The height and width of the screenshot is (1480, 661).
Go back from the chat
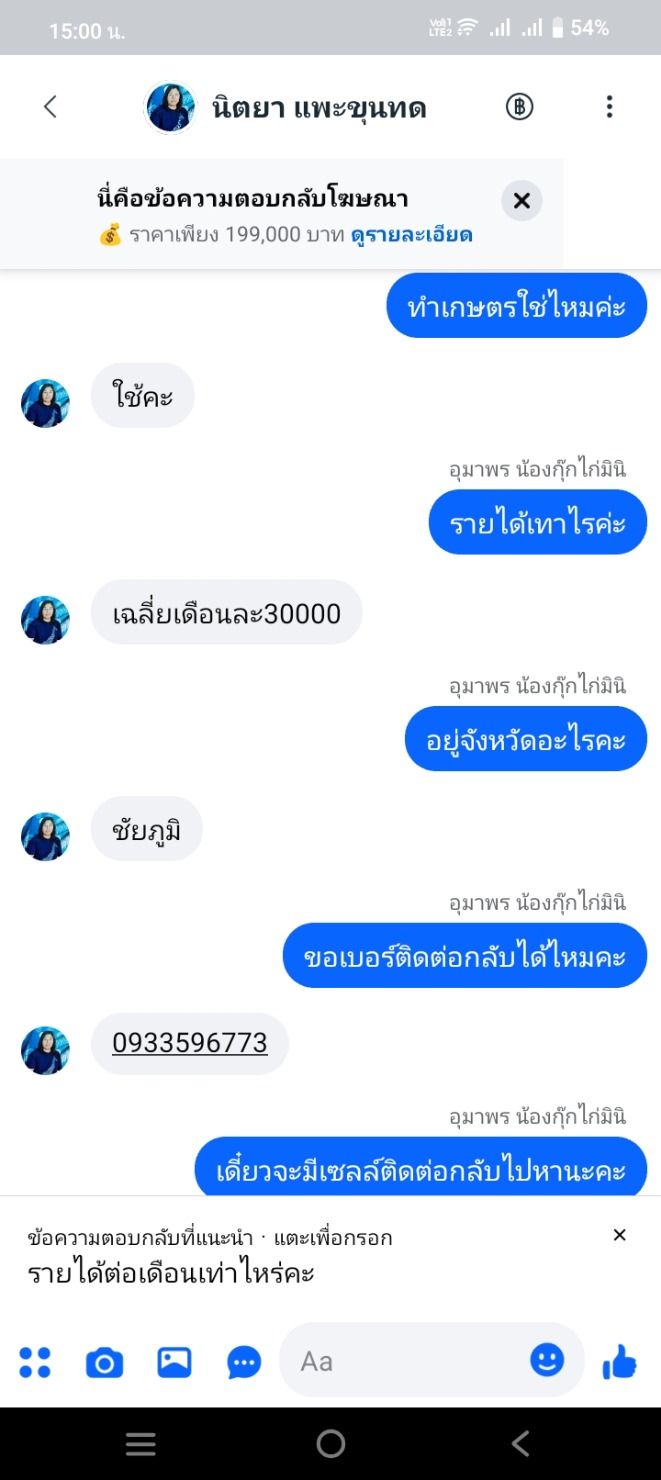coord(50,107)
